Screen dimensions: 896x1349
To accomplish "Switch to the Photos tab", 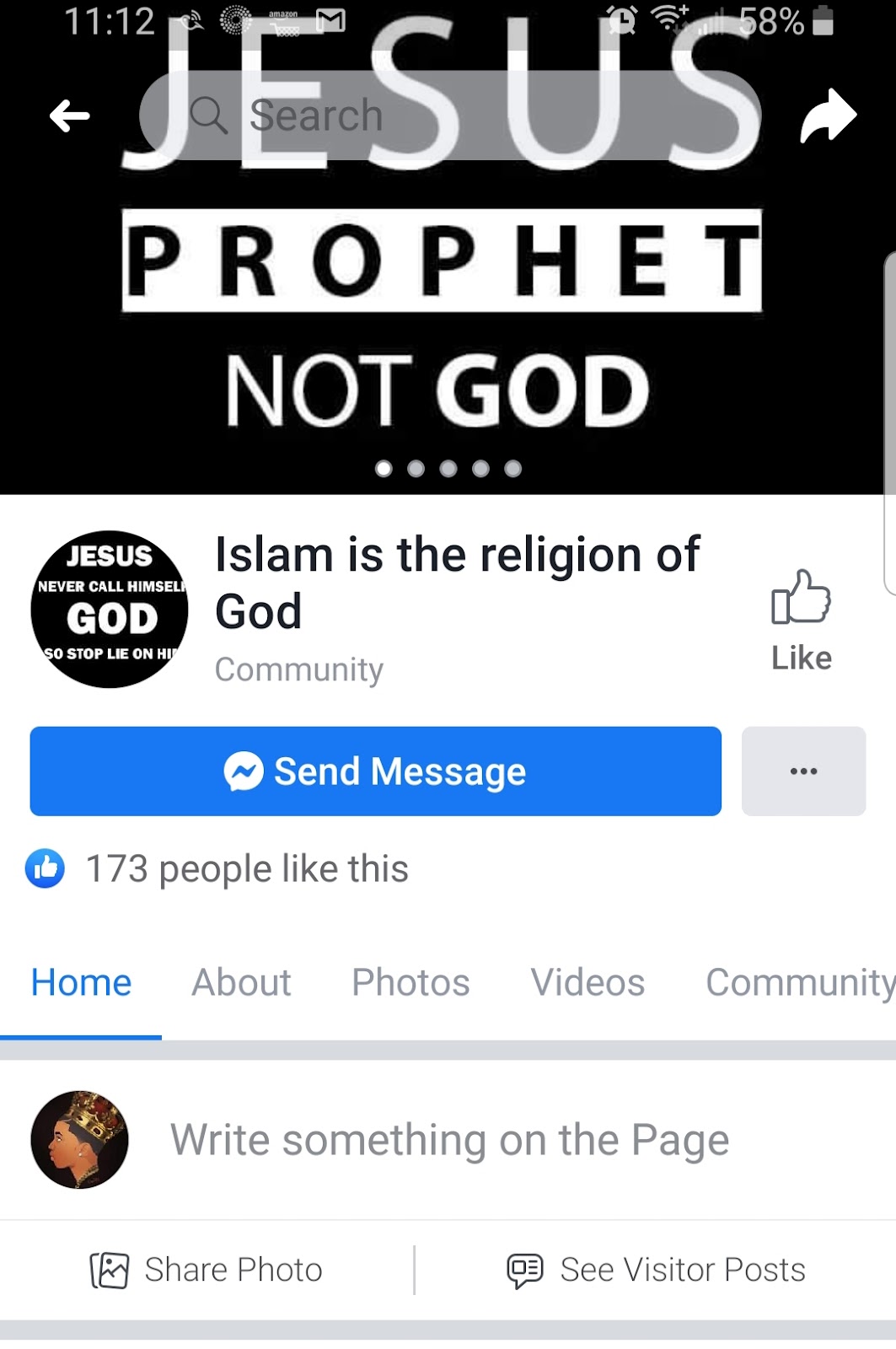I will pos(410,982).
